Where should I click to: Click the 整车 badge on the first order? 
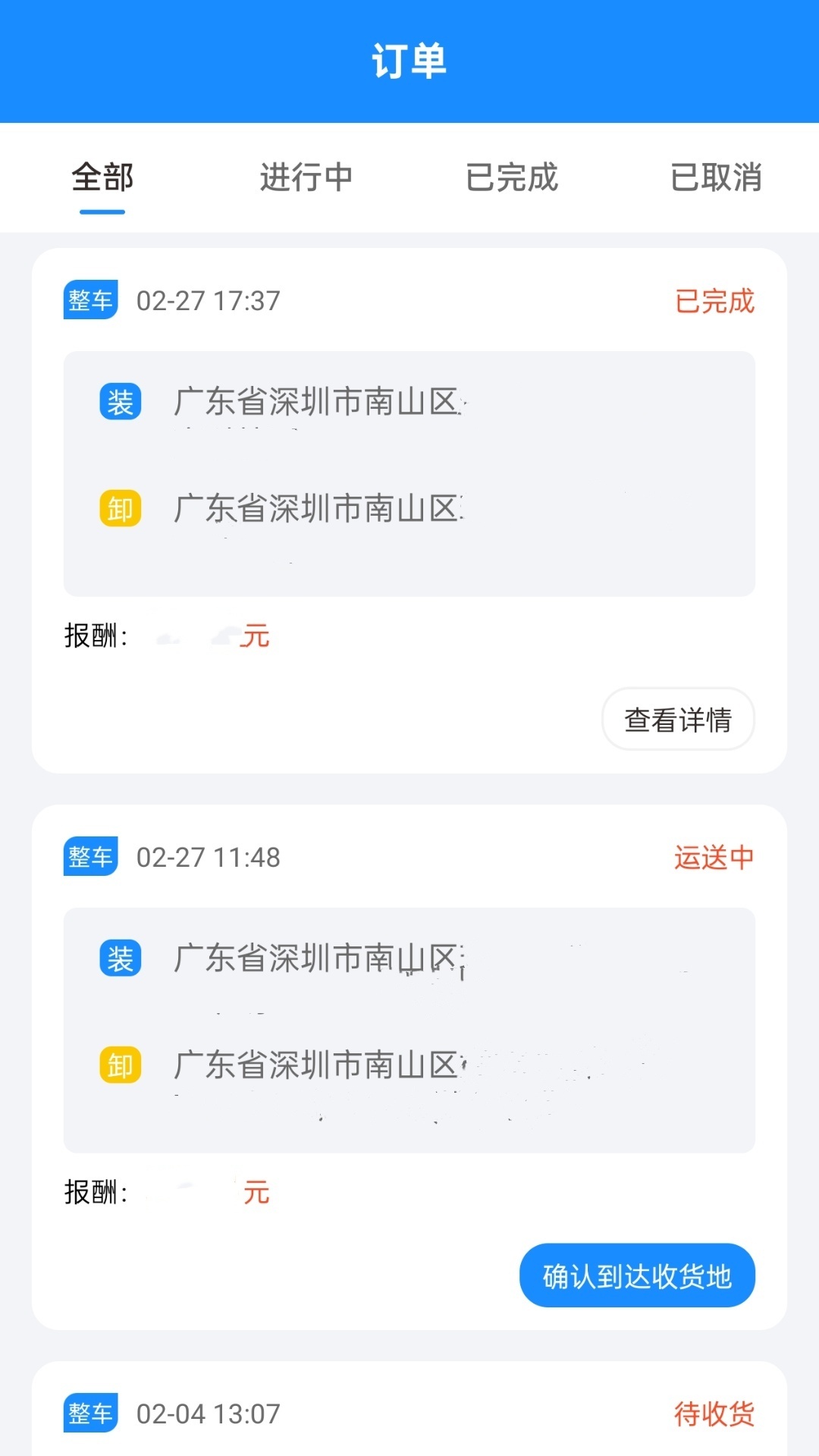tap(90, 300)
